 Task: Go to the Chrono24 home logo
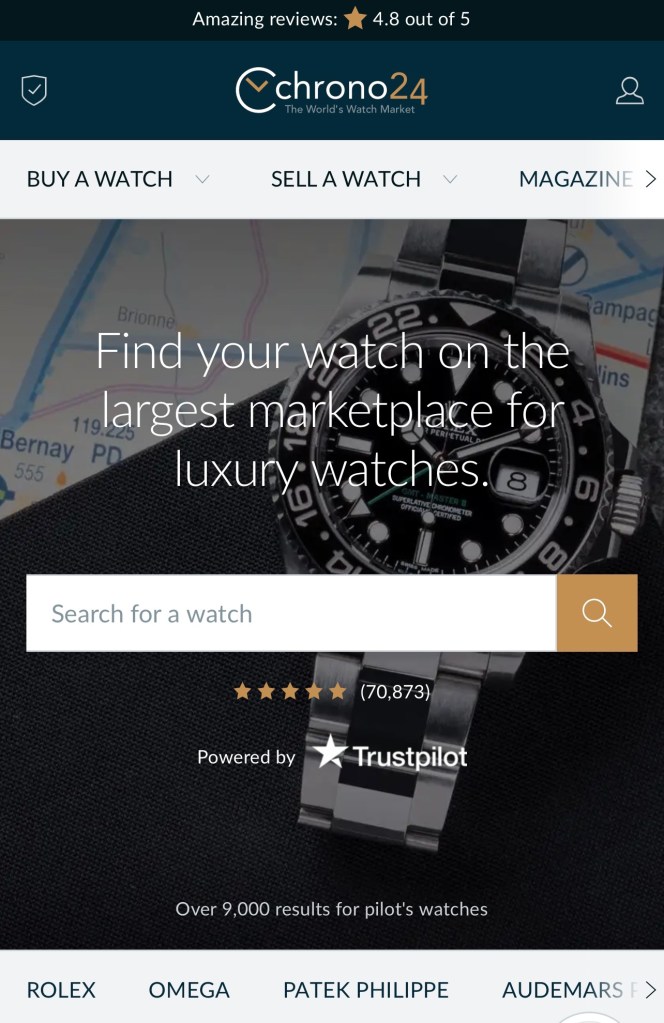331,91
